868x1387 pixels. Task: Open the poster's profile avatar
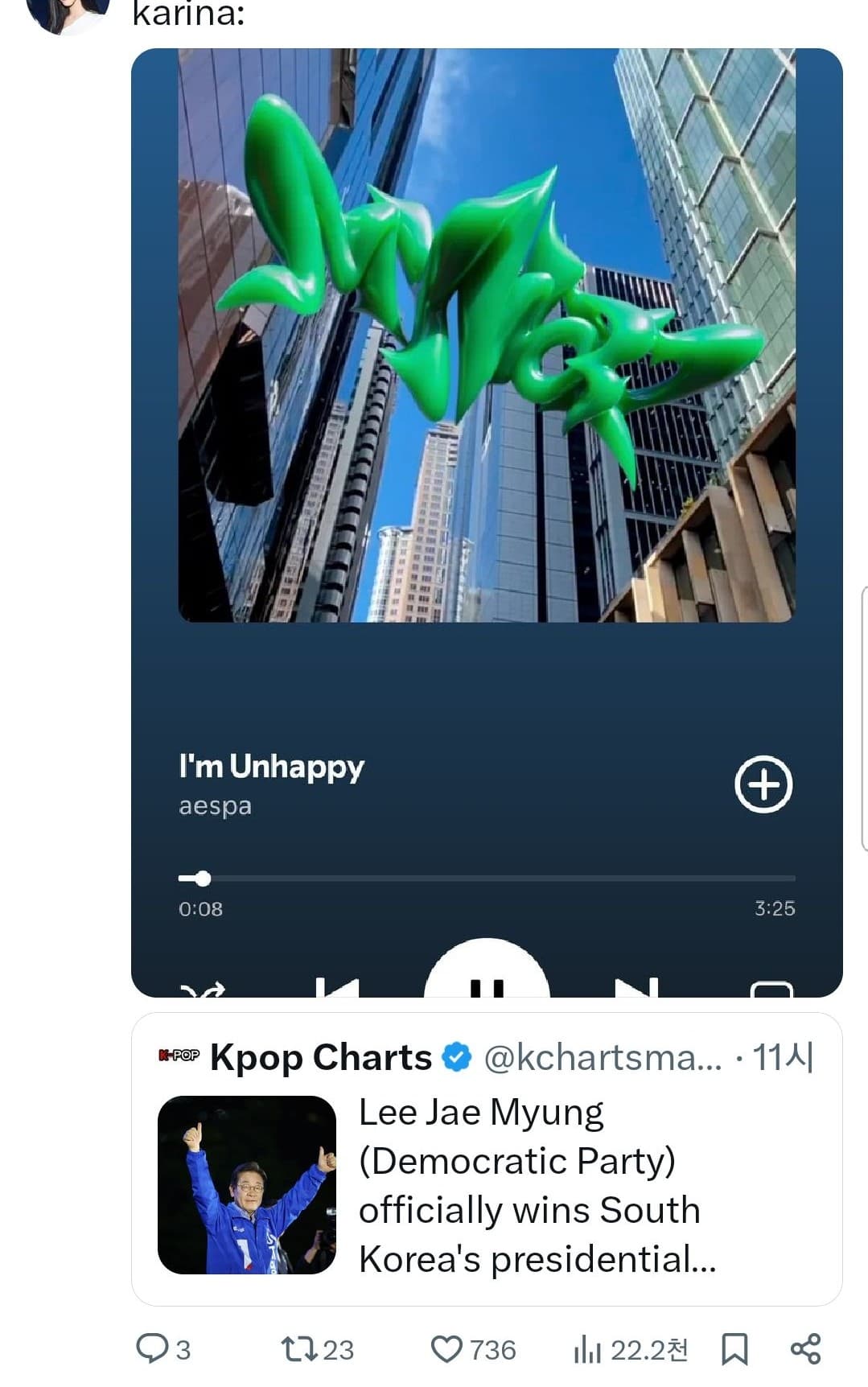[68, 13]
